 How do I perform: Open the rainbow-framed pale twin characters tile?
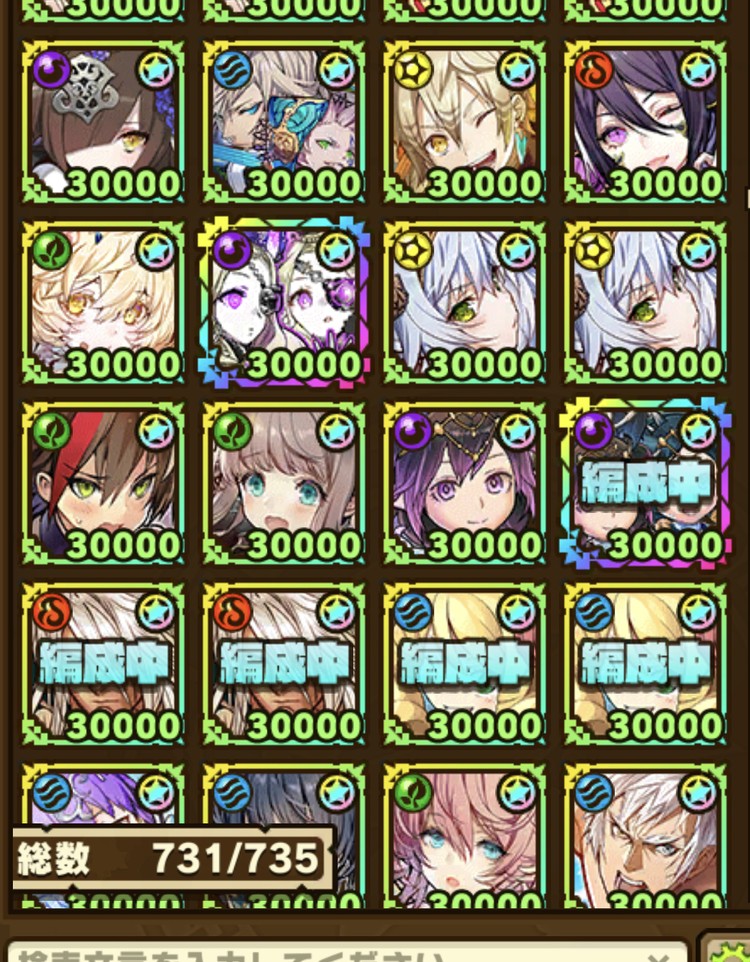point(284,303)
